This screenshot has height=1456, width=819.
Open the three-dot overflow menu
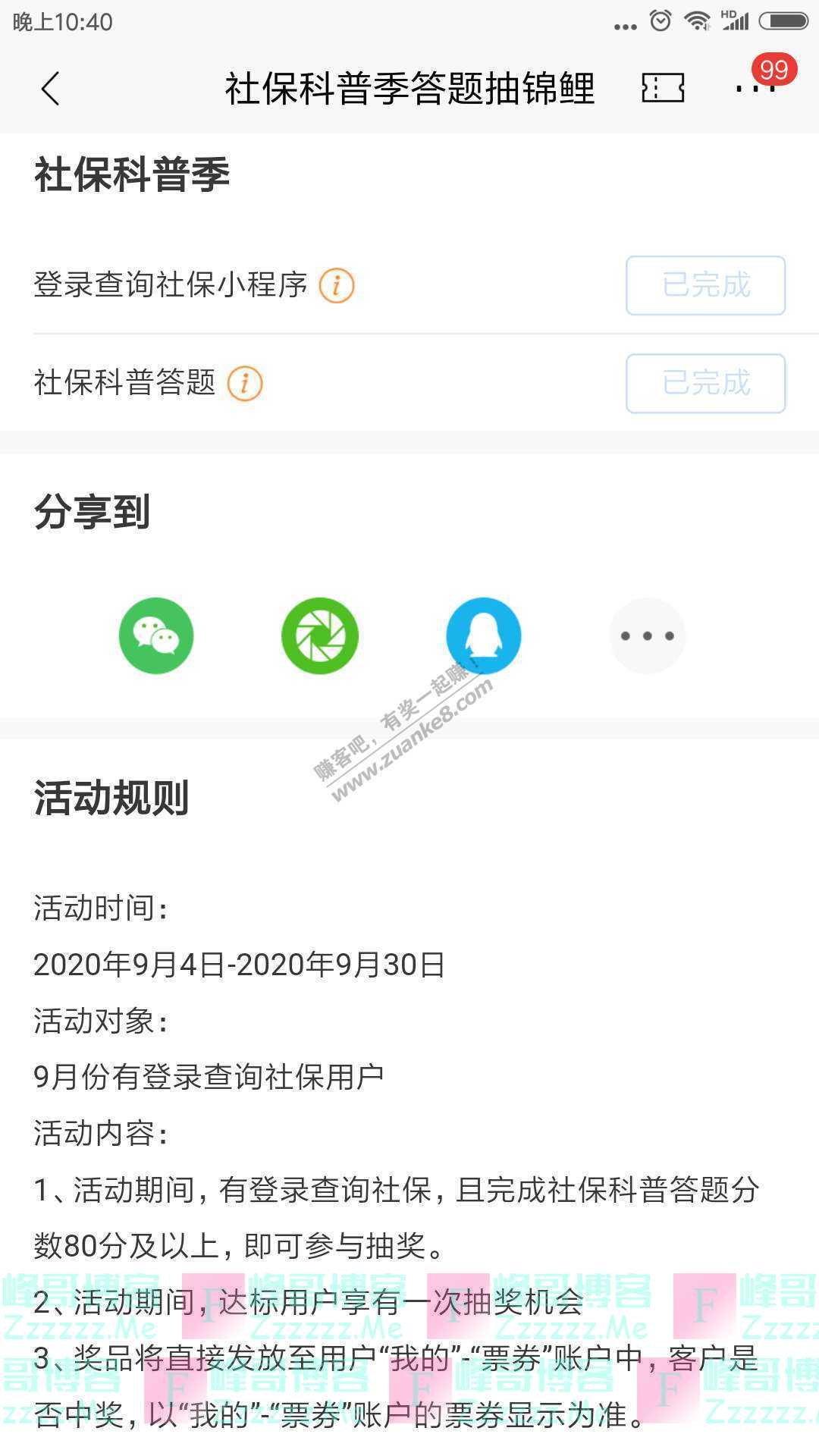(755, 88)
